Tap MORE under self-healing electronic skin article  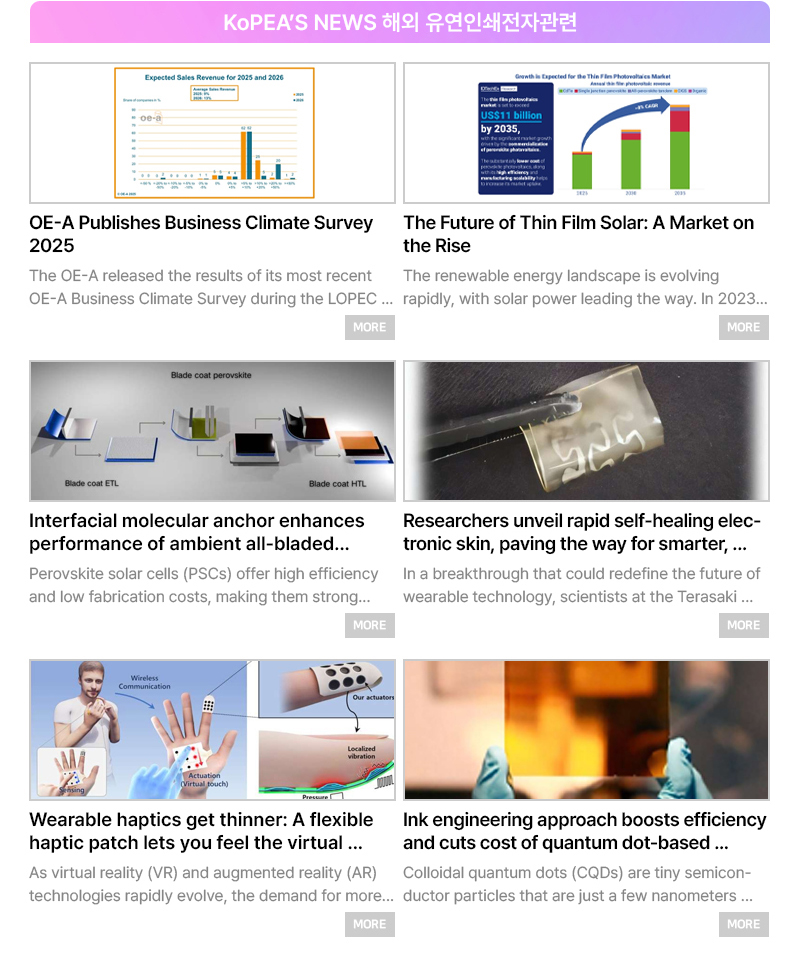click(x=743, y=625)
